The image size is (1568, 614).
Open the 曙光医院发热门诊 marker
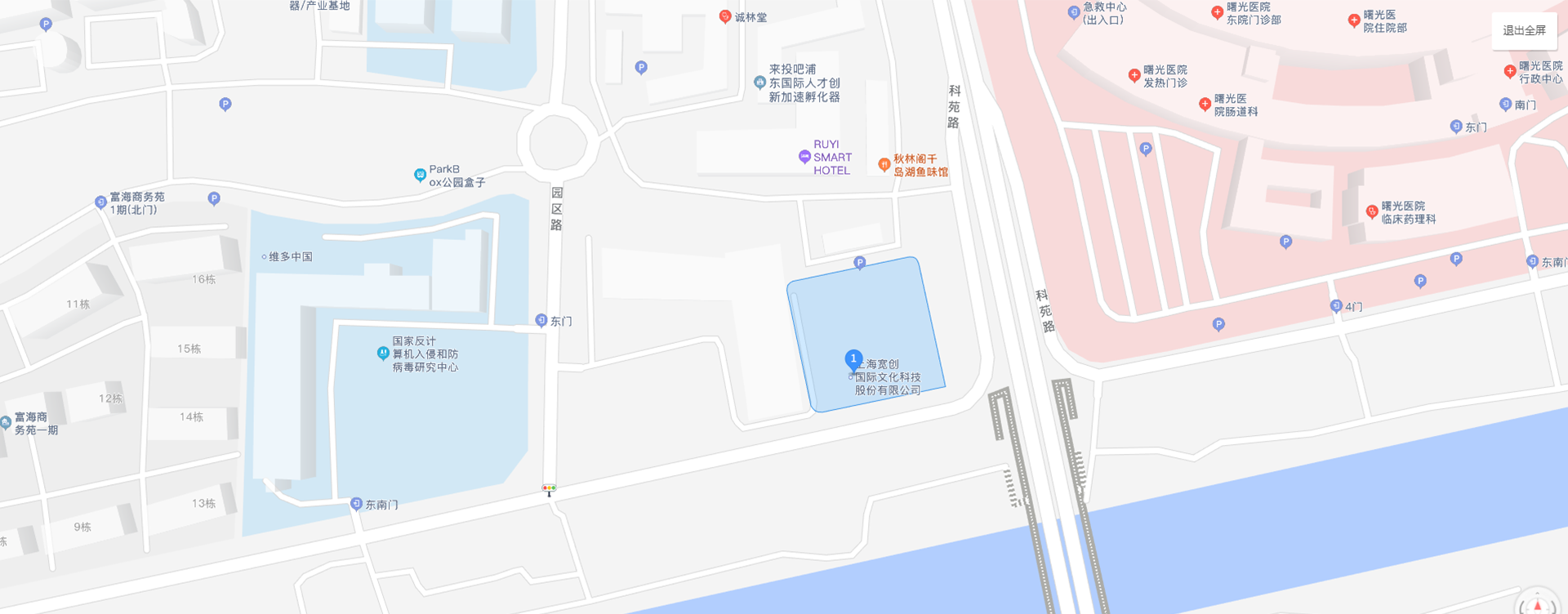[1134, 75]
